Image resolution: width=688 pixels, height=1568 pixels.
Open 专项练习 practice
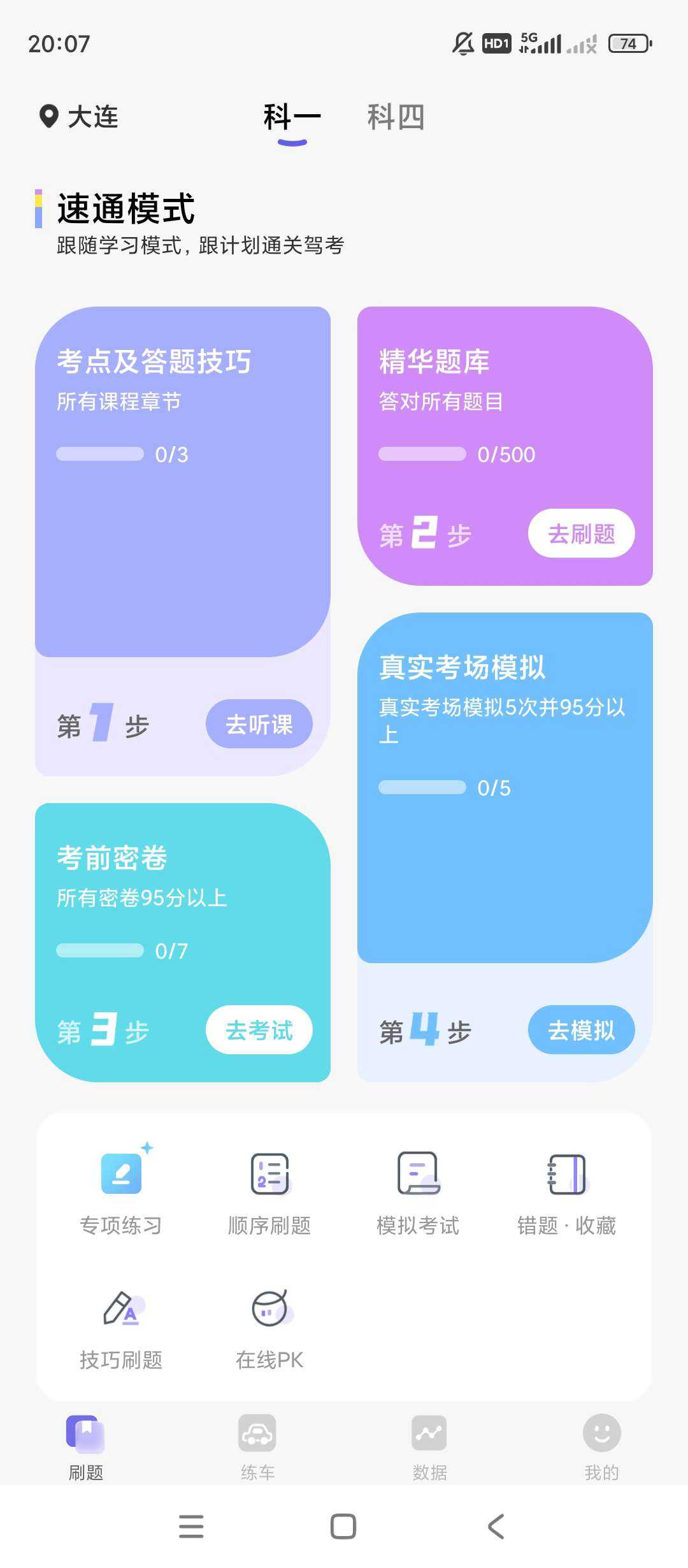click(x=121, y=1191)
